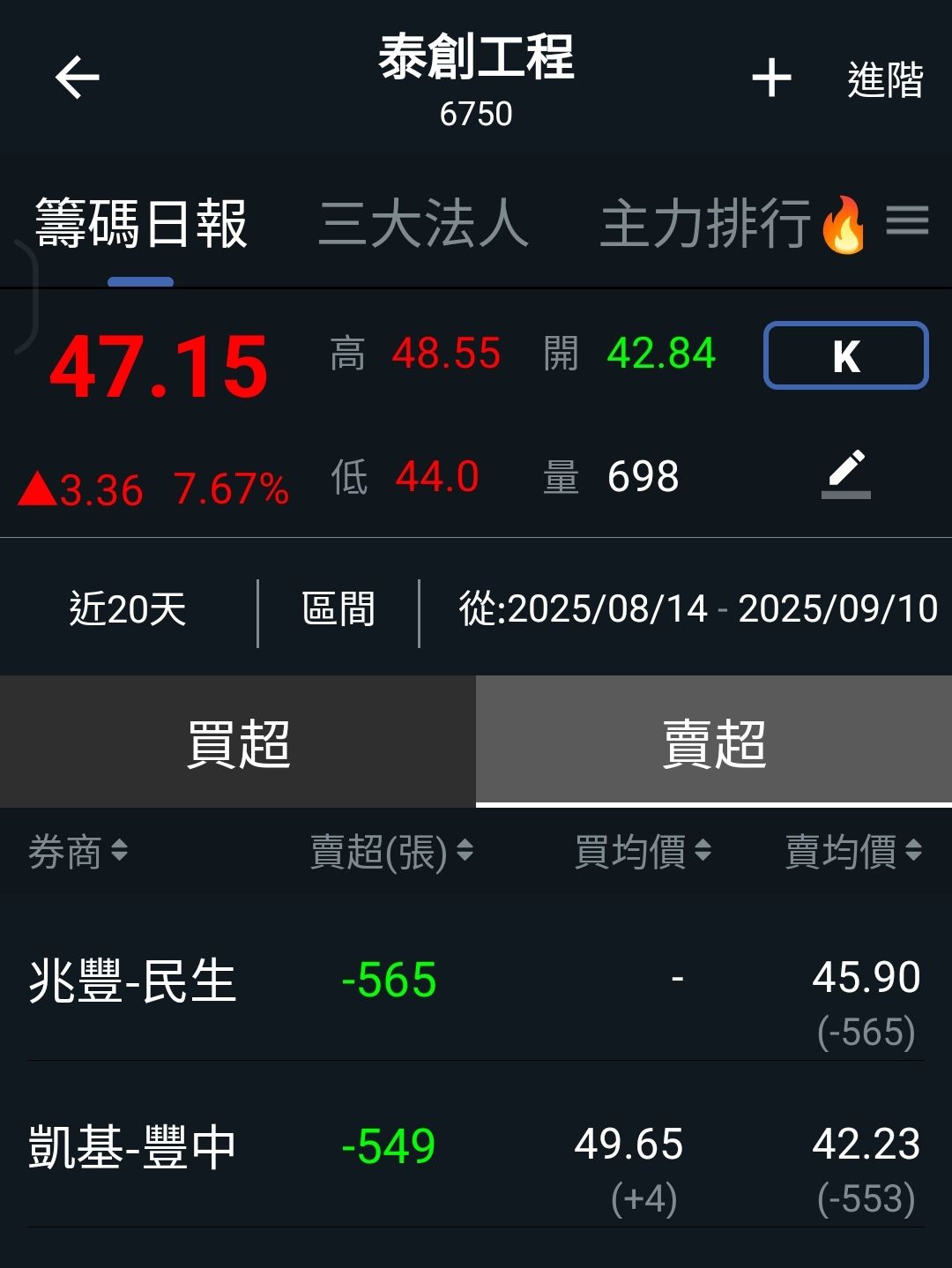Screen dimensions: 952x1268
Task: Switch to the 買超 segment
Action: [238, 742]
